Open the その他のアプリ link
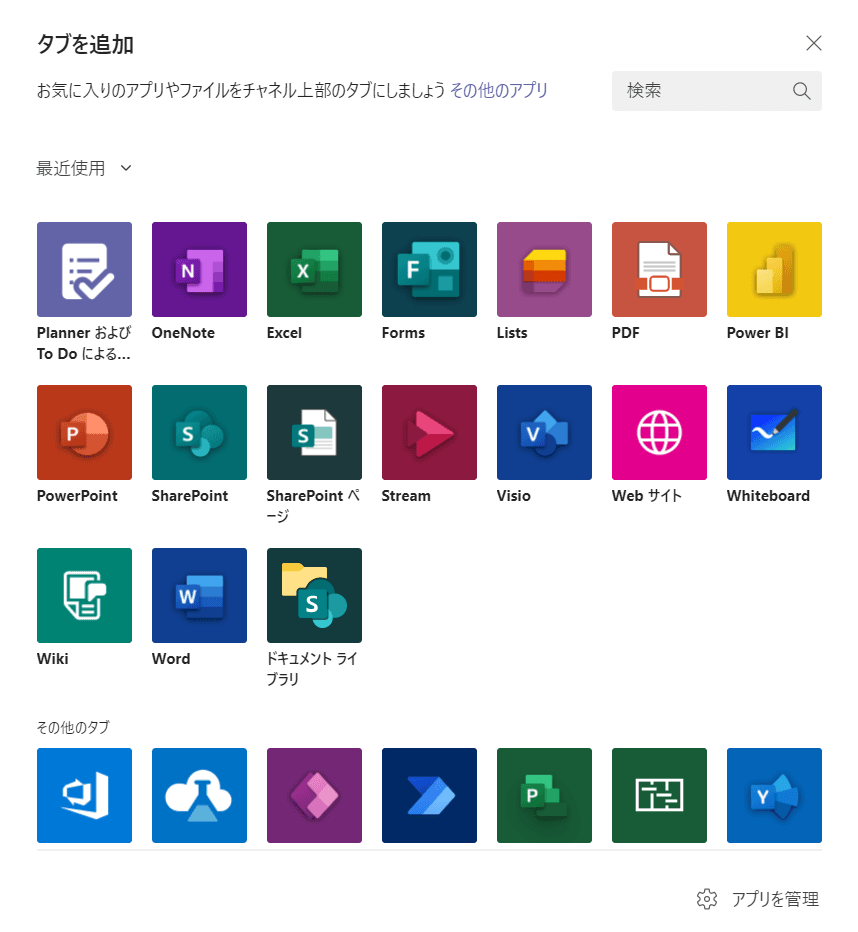858x932 pixels. (499, 90)
